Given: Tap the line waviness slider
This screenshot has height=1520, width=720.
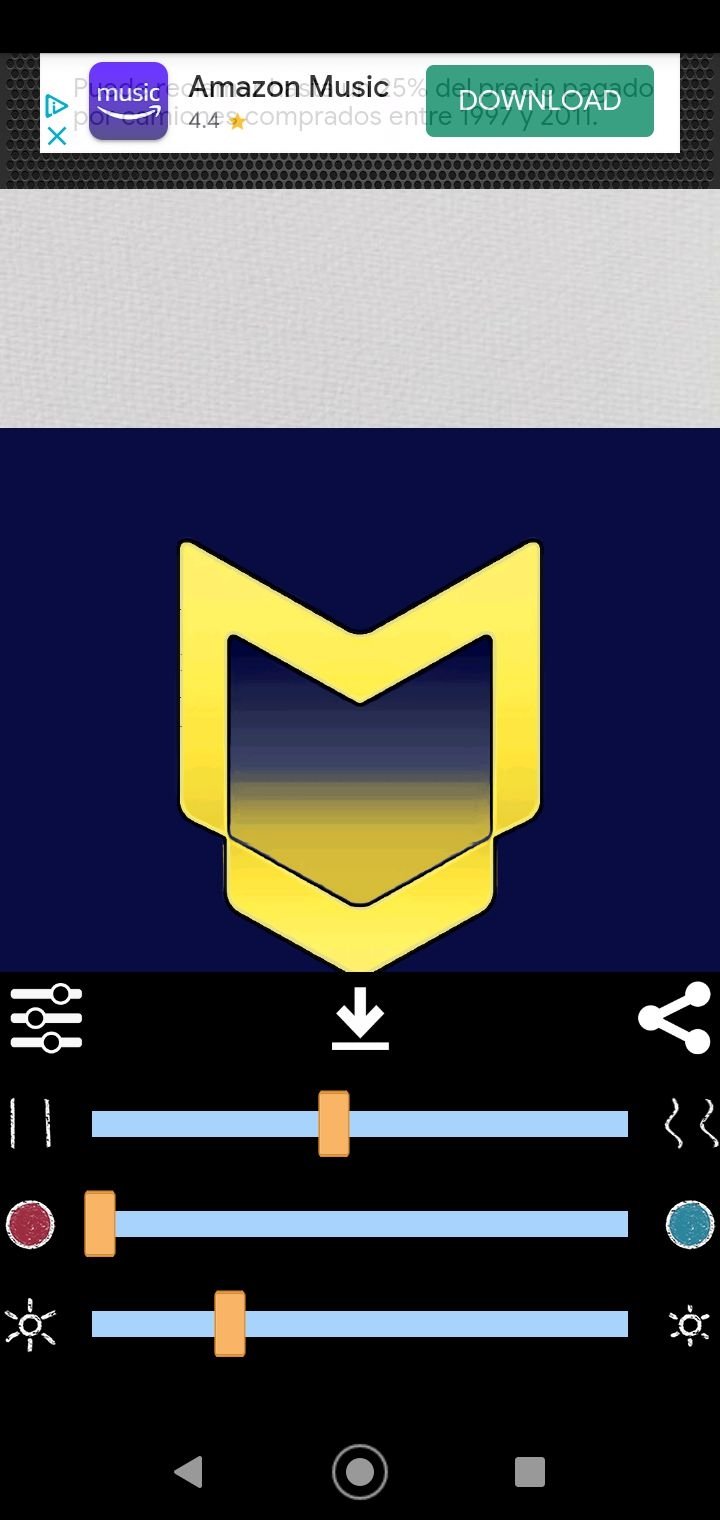Looking at the screenshot, I should pyautogui.click(x=360, y=1124).
